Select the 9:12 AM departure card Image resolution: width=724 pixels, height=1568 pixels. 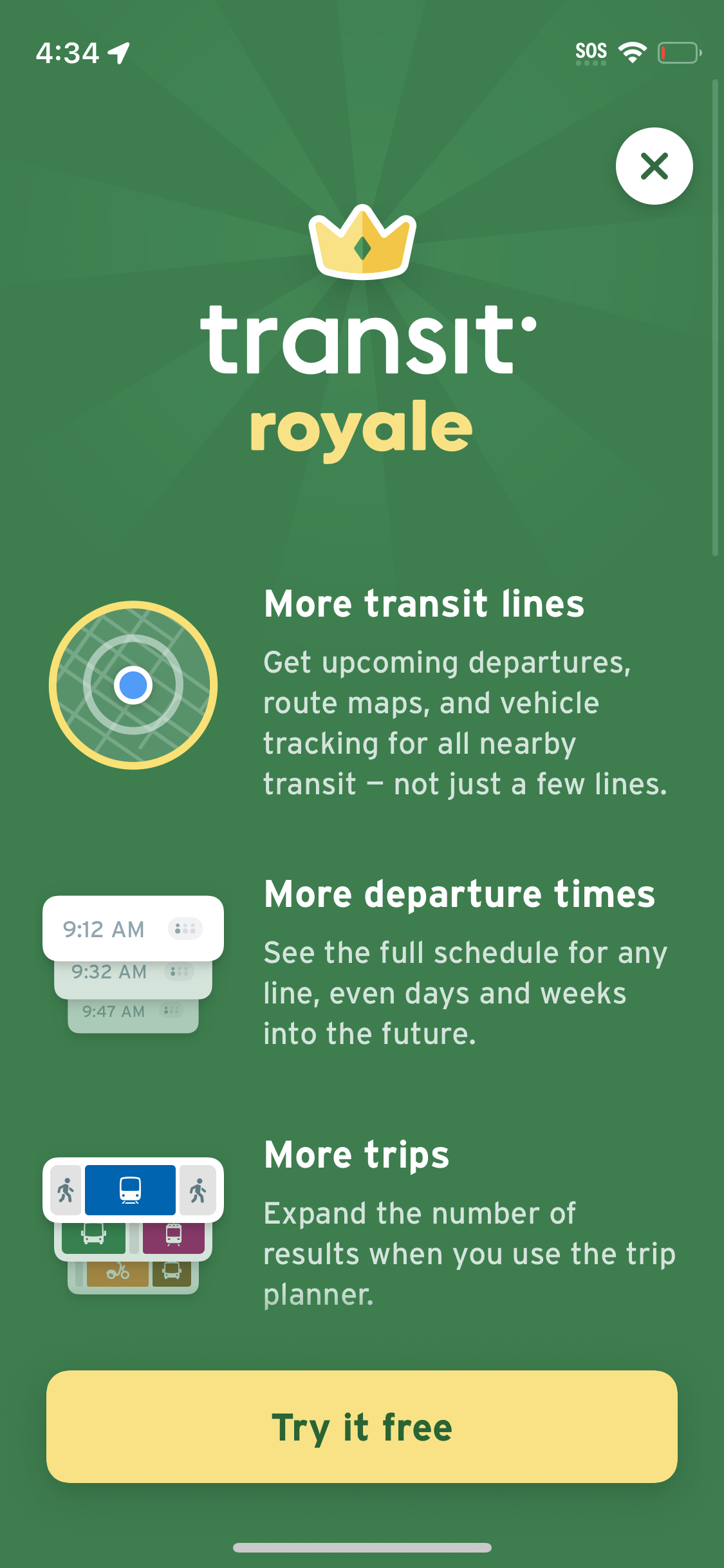click(103, 929)
